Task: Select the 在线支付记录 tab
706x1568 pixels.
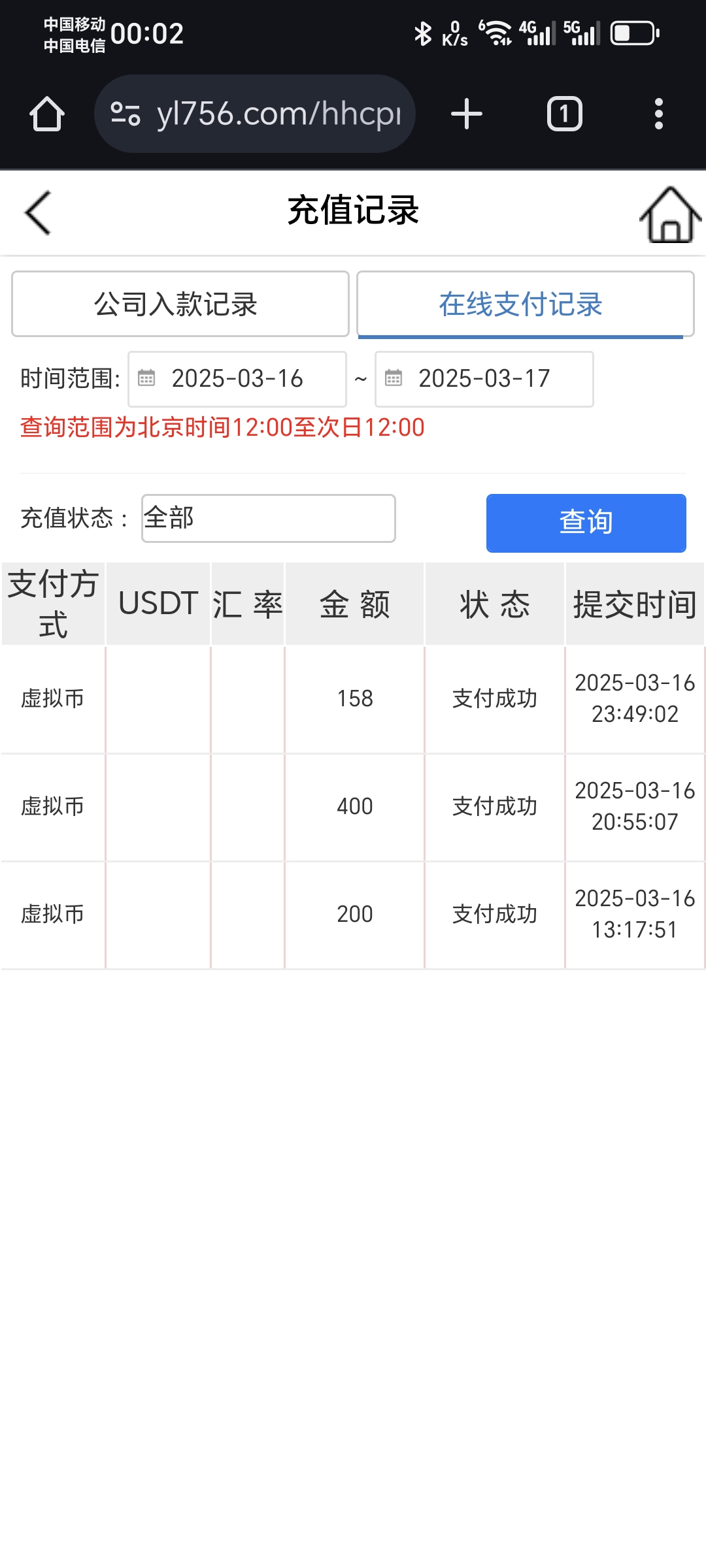Action: 525,304
